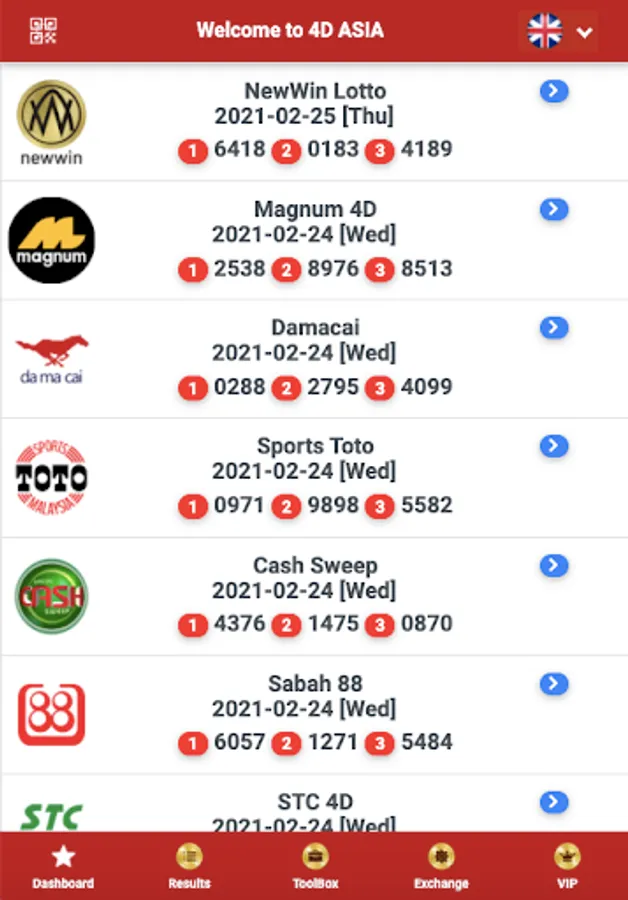Open NewWin Lotto result details arrow
The height and width of the screenshot is (900, 628).
tap(554, 92)
